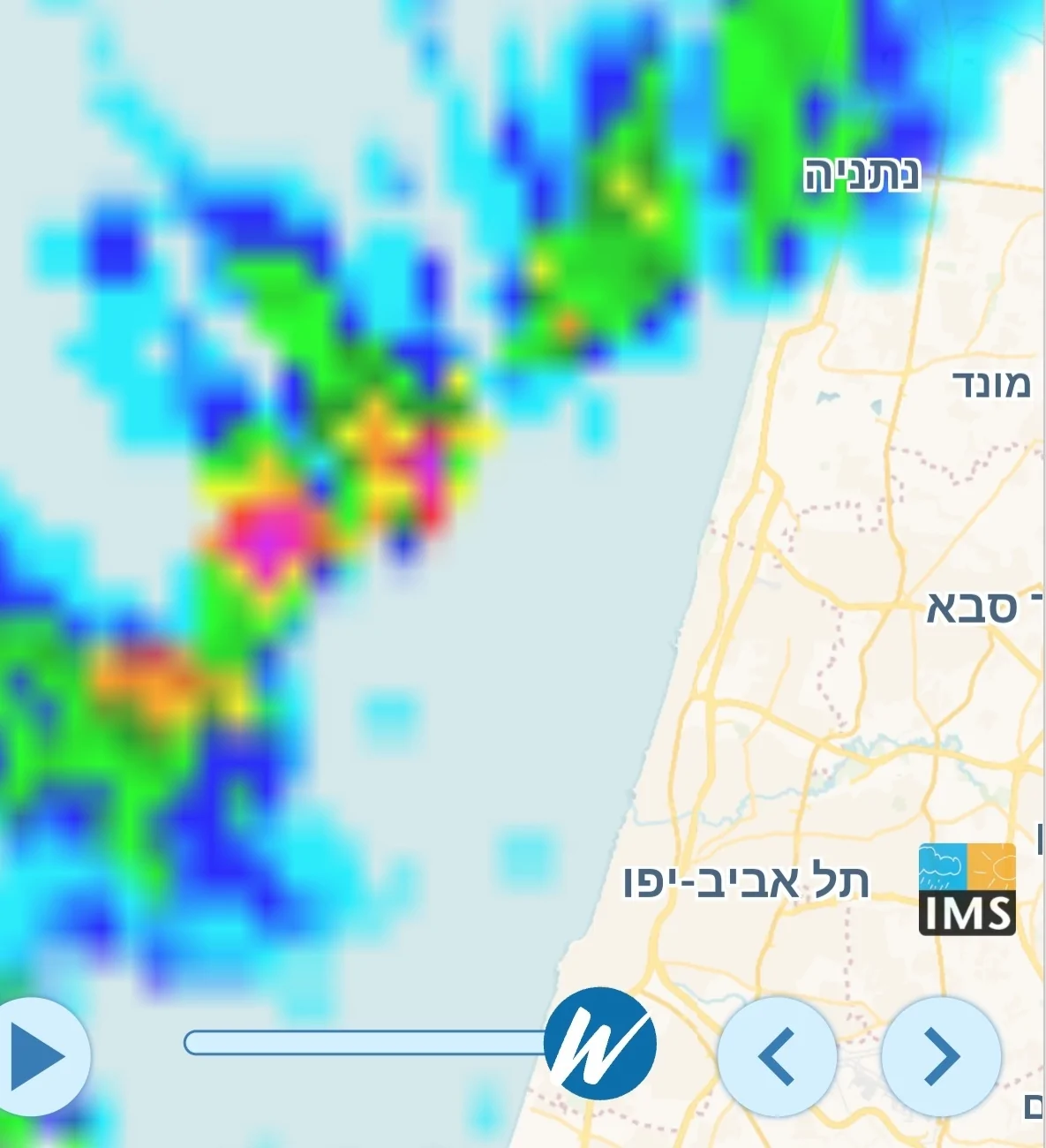Step back to the previous radar frame
The height and width of the screenshot is (1148, 1046).
click(x=777, y=1054)
